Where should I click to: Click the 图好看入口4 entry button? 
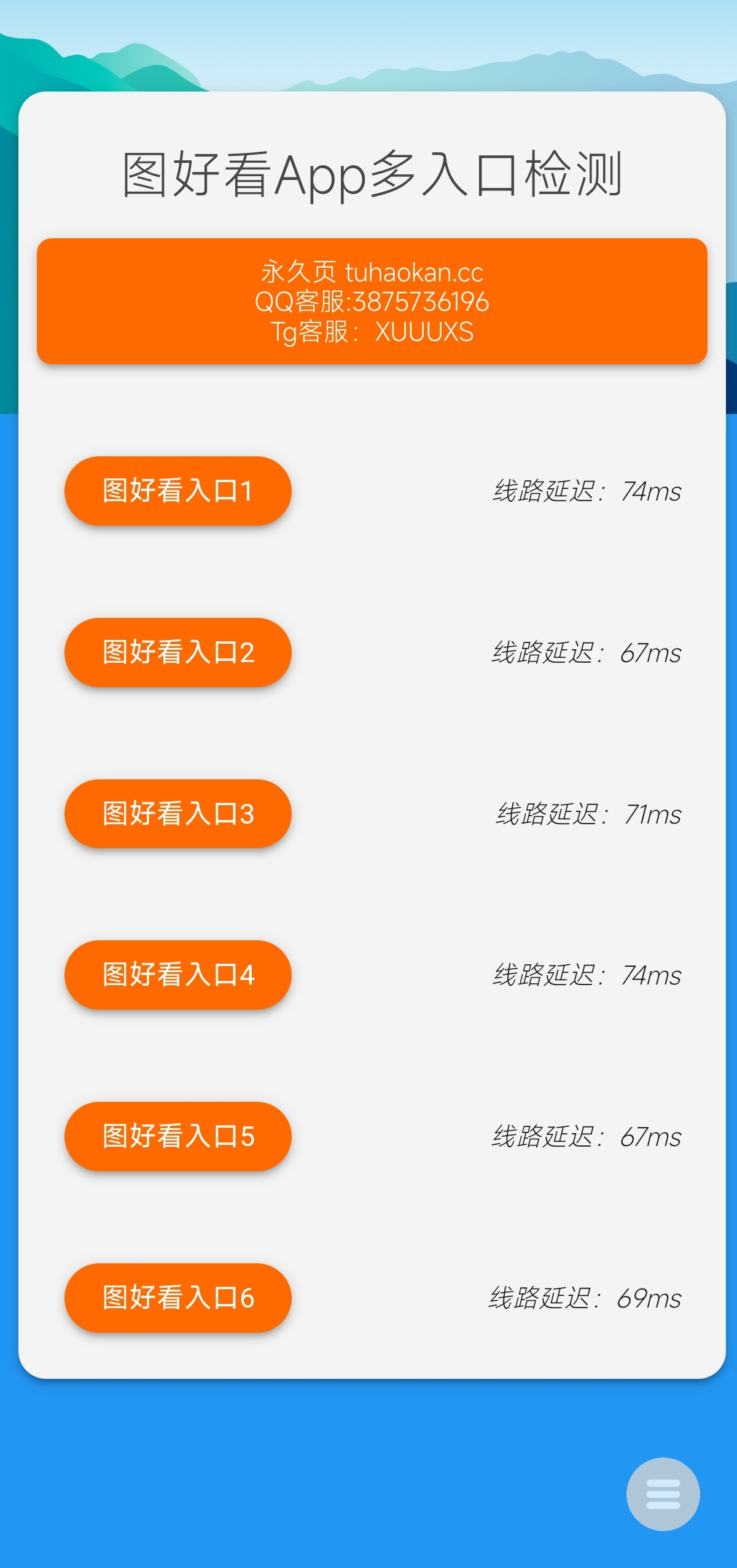177,975
